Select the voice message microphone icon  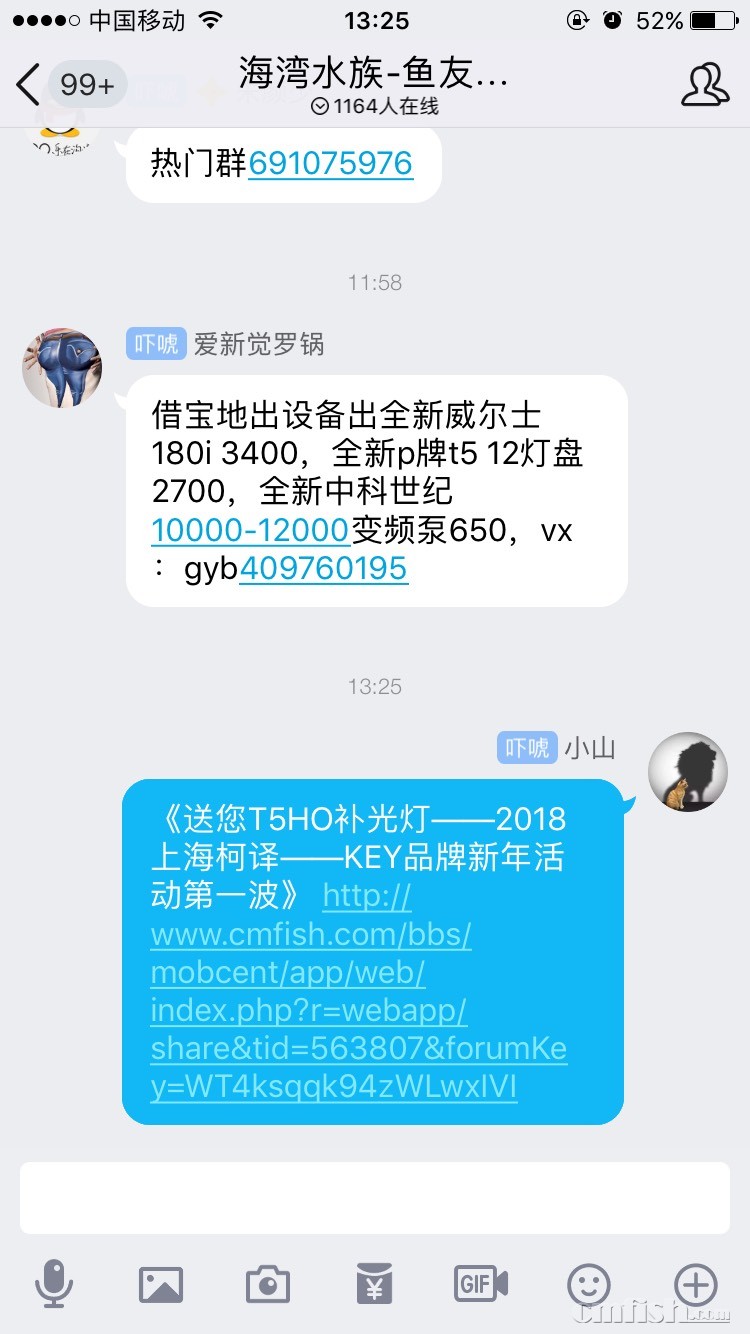tap(55, 1286)
